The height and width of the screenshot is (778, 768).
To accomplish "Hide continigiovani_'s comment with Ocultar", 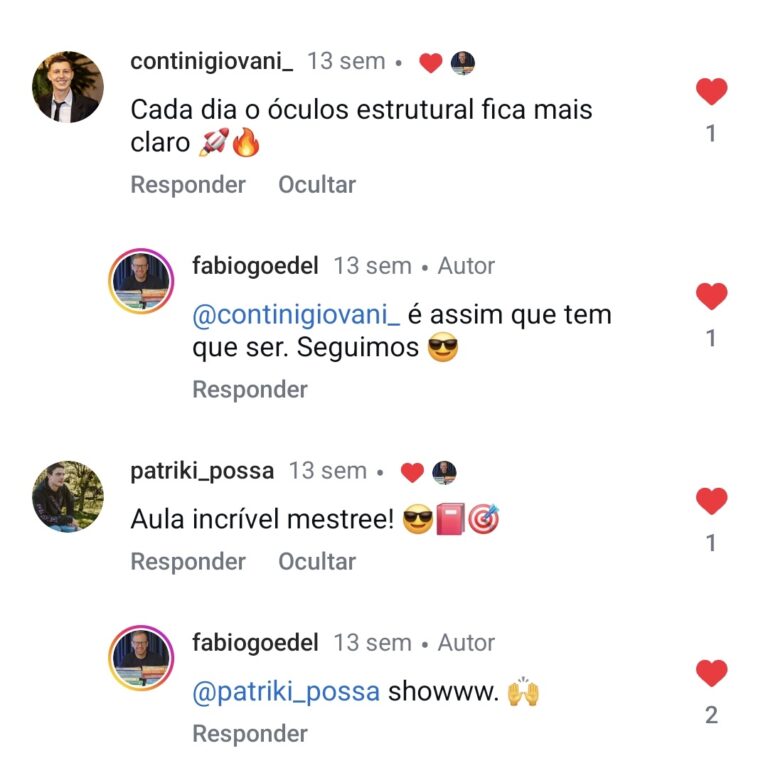I will click(317, 185).
